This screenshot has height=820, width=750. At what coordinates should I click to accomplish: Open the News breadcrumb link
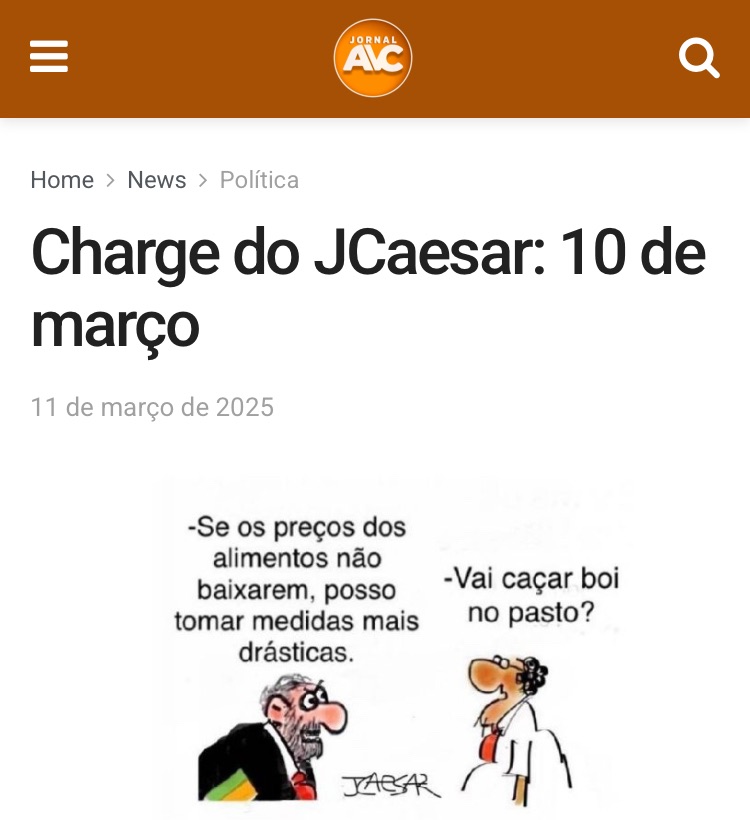point(157,180)
